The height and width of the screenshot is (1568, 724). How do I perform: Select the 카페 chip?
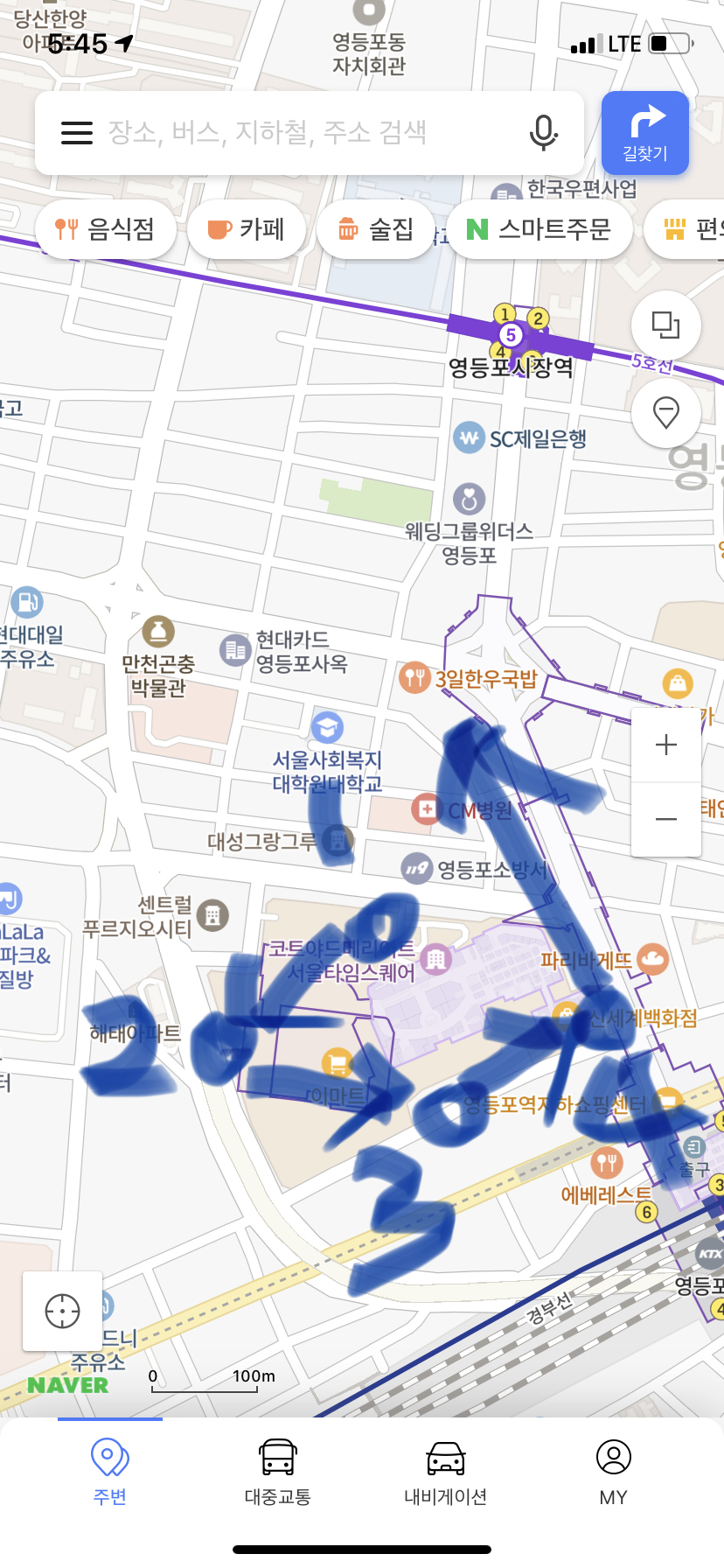[247, 229]
